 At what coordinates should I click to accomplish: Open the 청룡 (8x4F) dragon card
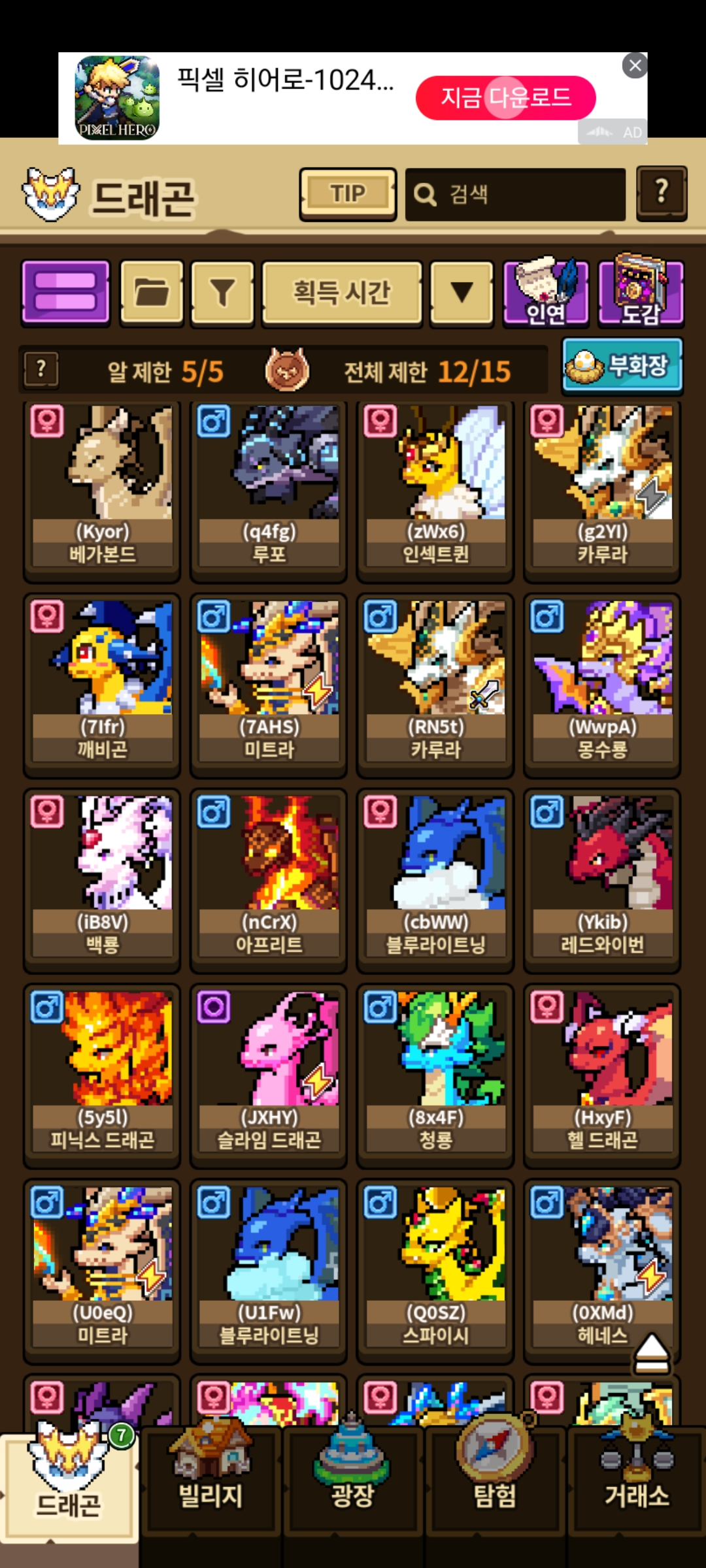pos(435,1076)
